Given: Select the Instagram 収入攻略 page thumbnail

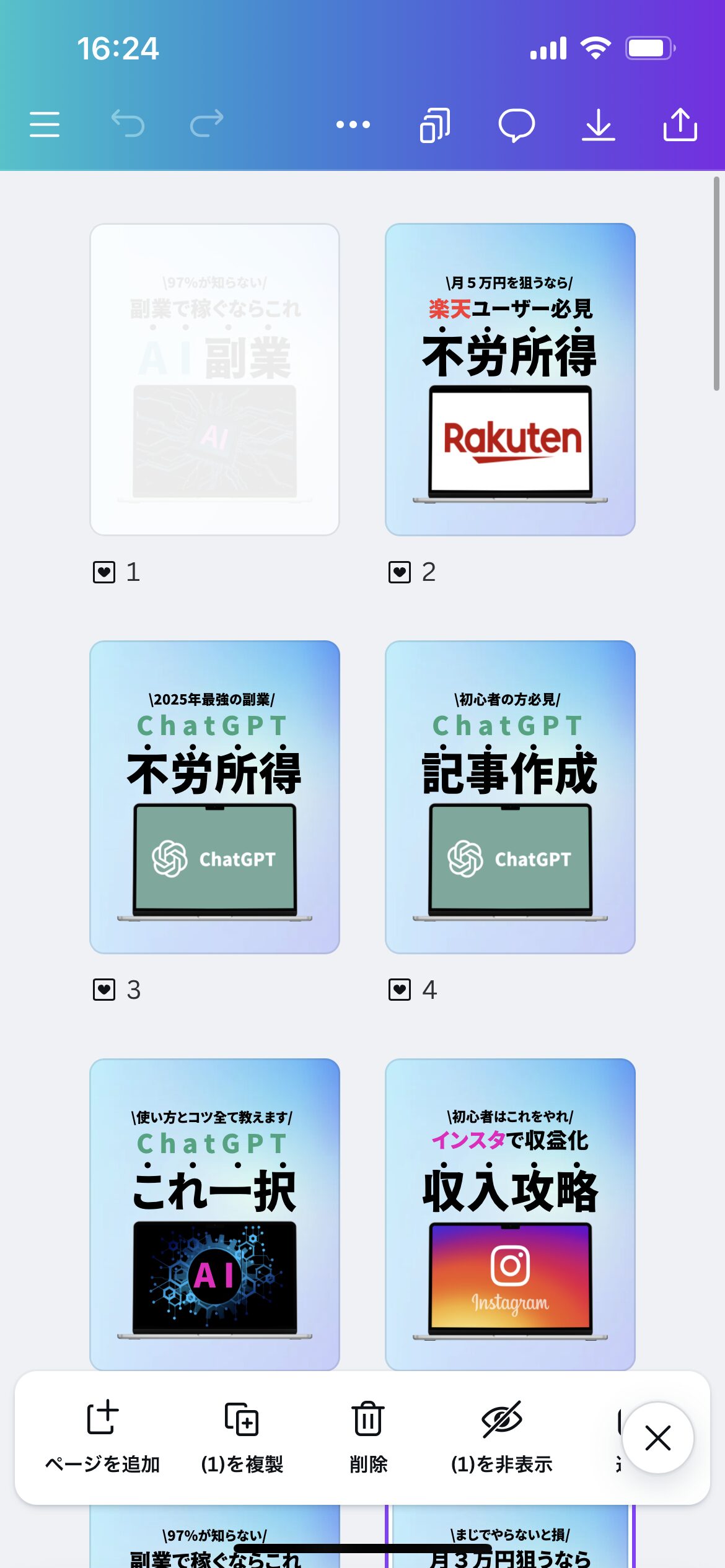Looking at the screenshot, I should pyautogui.click(x=510, y=1214).
